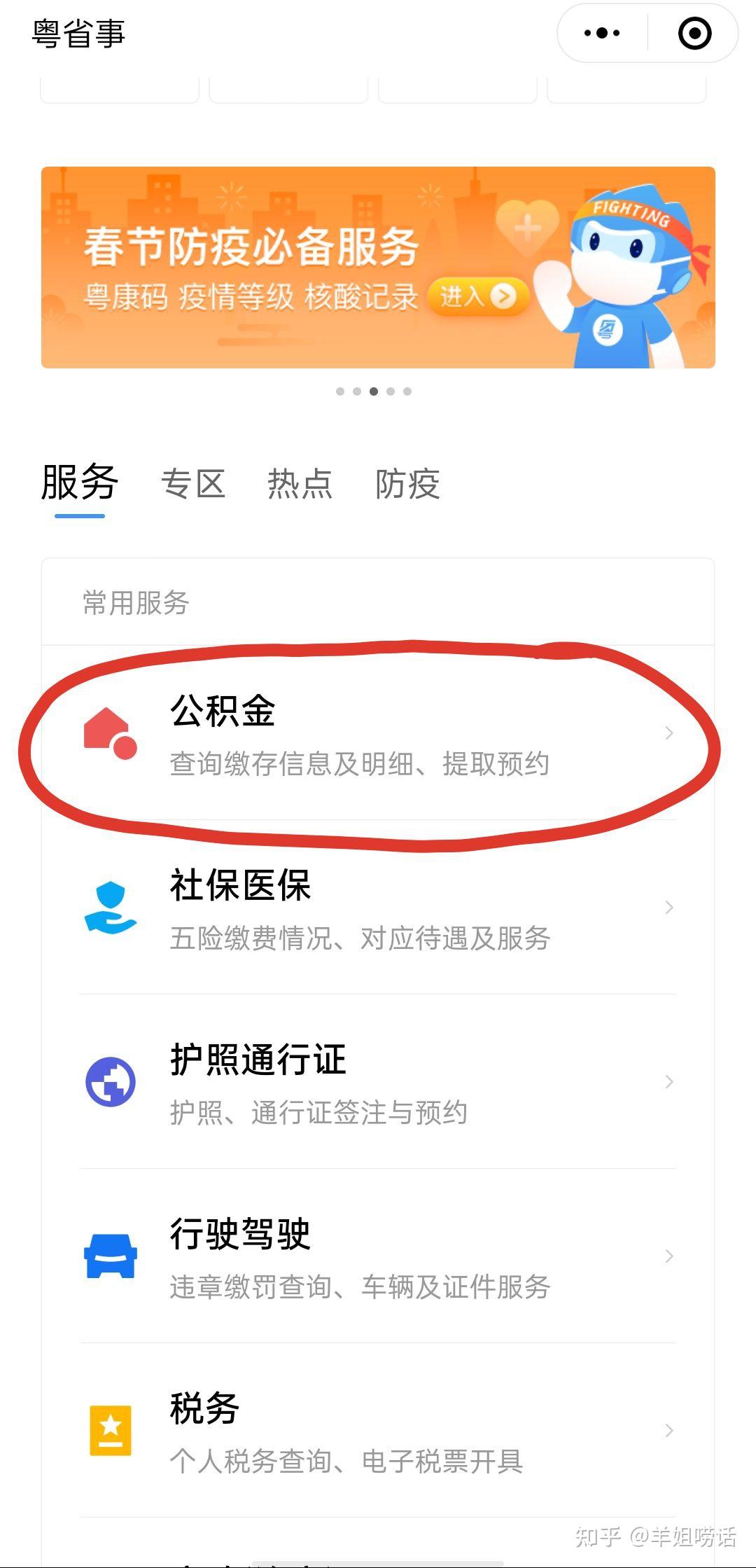Screen dimensions: 756x1568
Task: Switch to the 专区 tab
Action: point(193,484)
